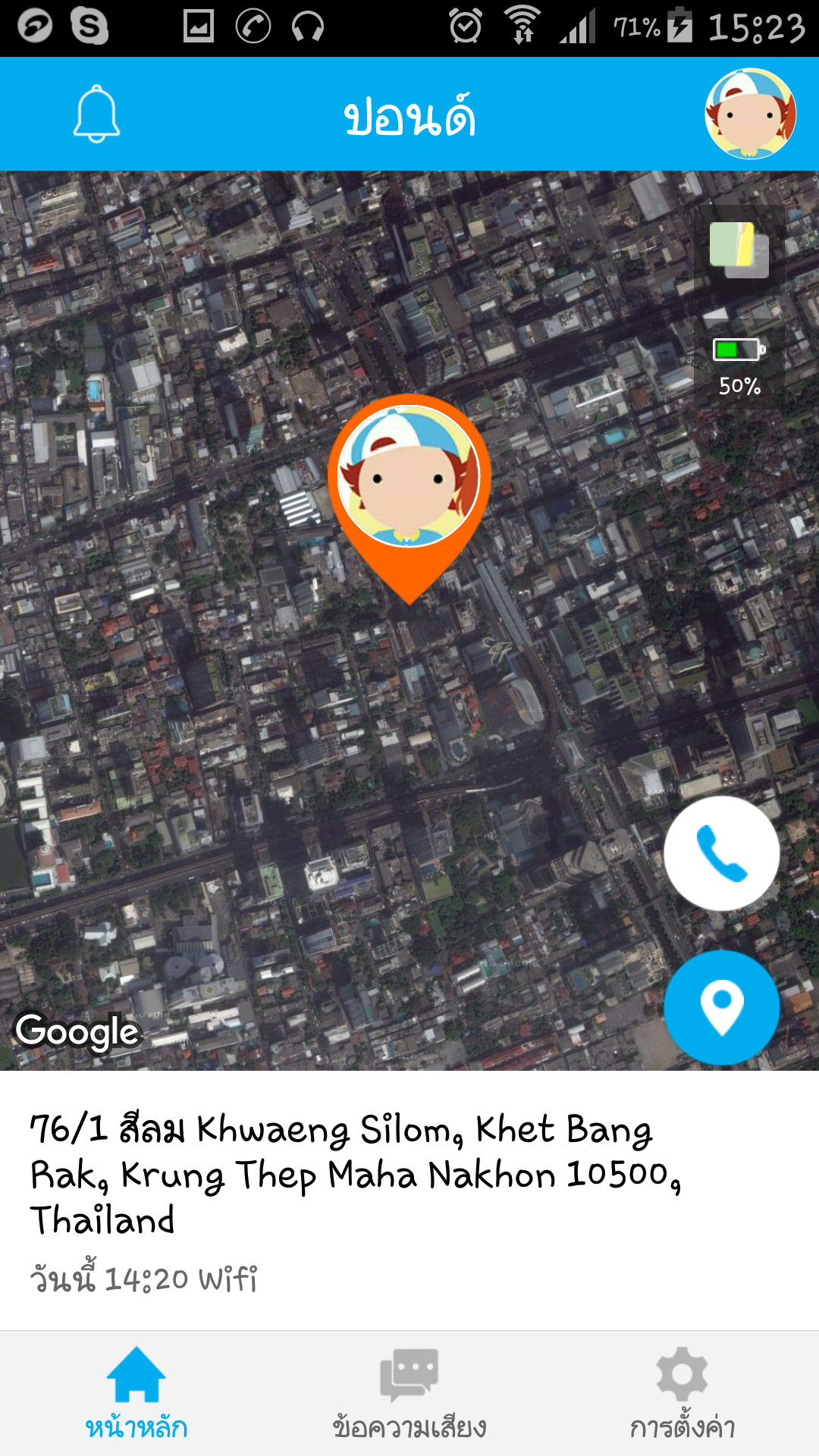Go to the การตั้งค่า settings tab
819x1456 pixels.
[682, 1394]
